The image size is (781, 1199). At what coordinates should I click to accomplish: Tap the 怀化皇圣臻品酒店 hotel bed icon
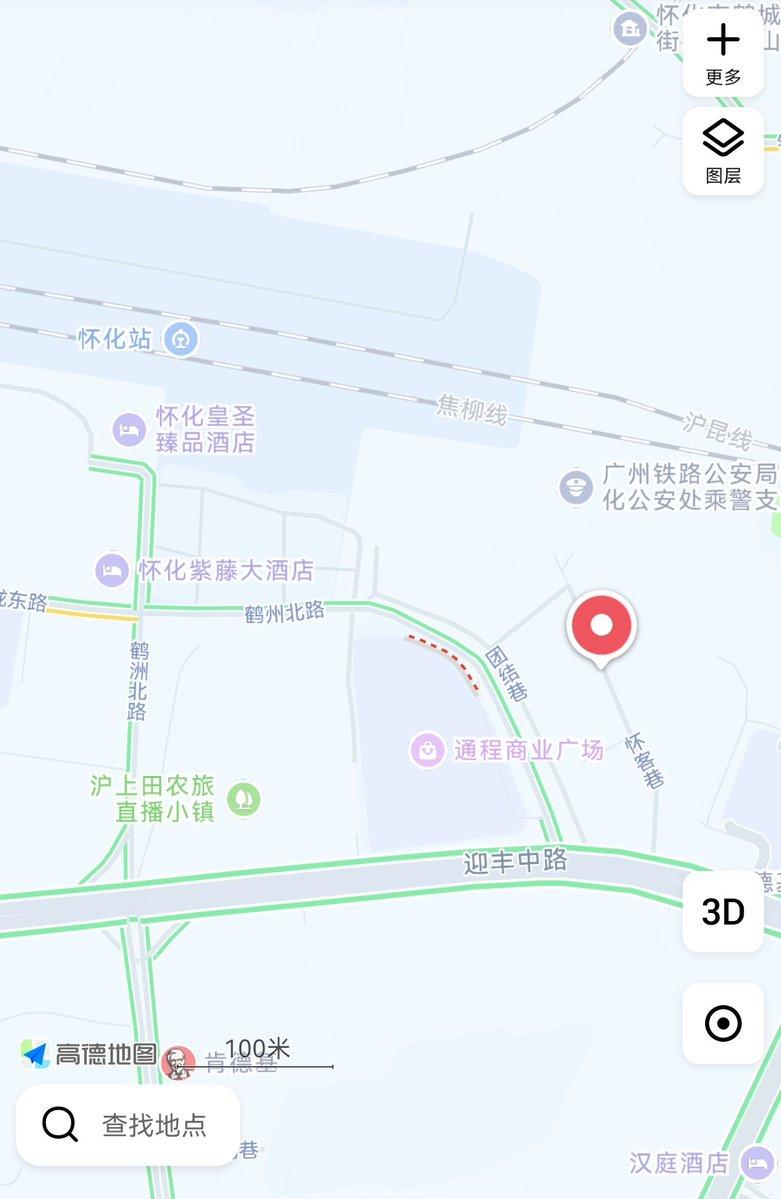pyautogui.click(x=129, y=428)
